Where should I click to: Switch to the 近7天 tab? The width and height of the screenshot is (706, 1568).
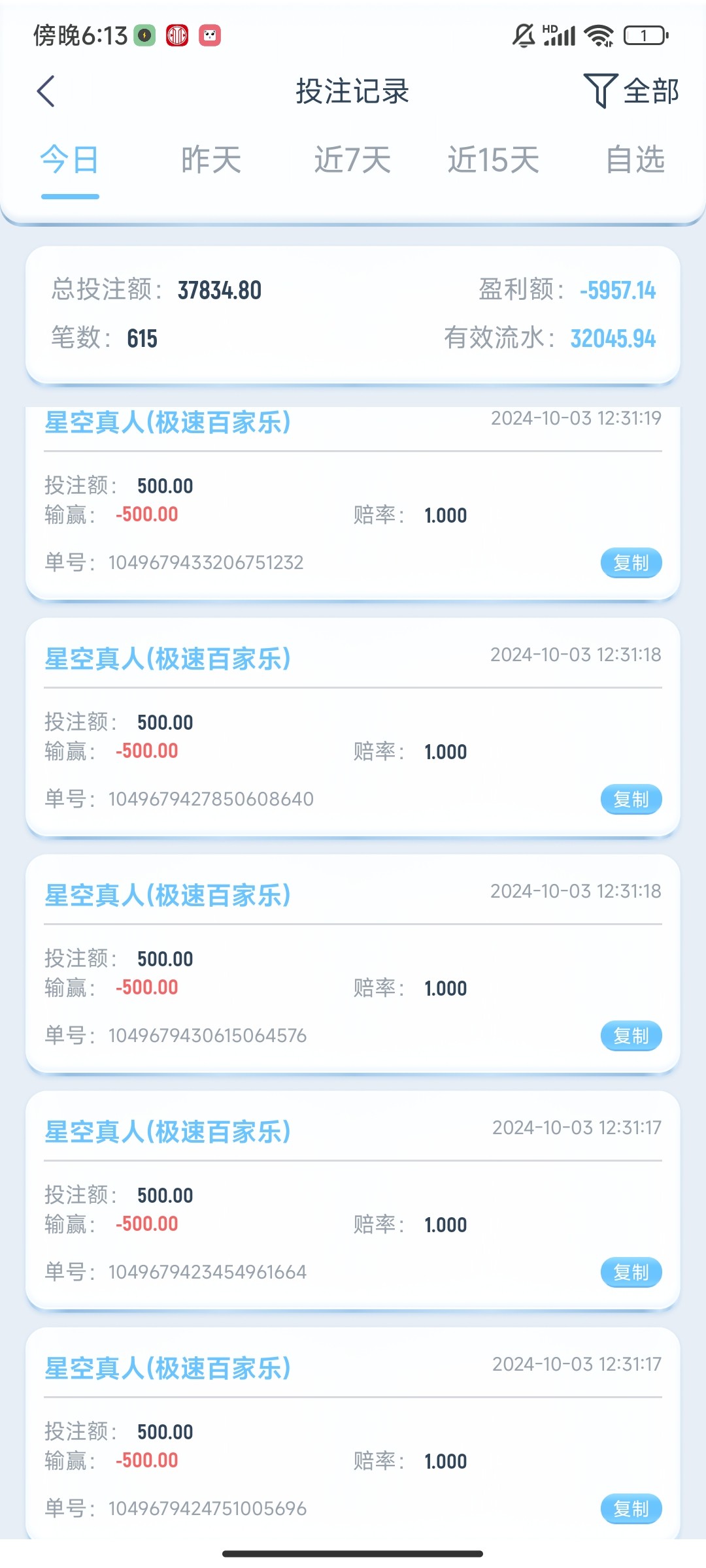[x=352, y=159]
